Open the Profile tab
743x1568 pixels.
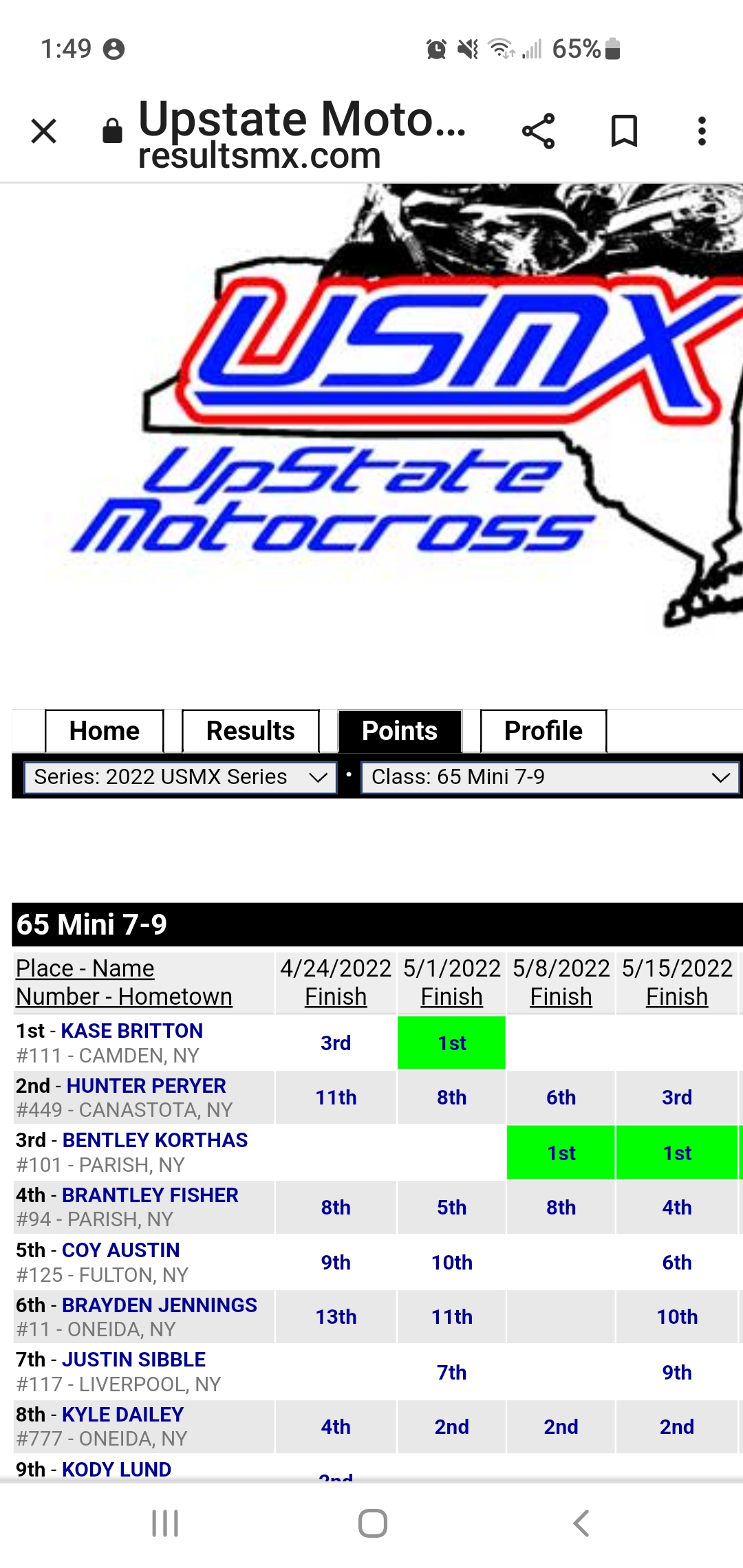click(543, 731)
